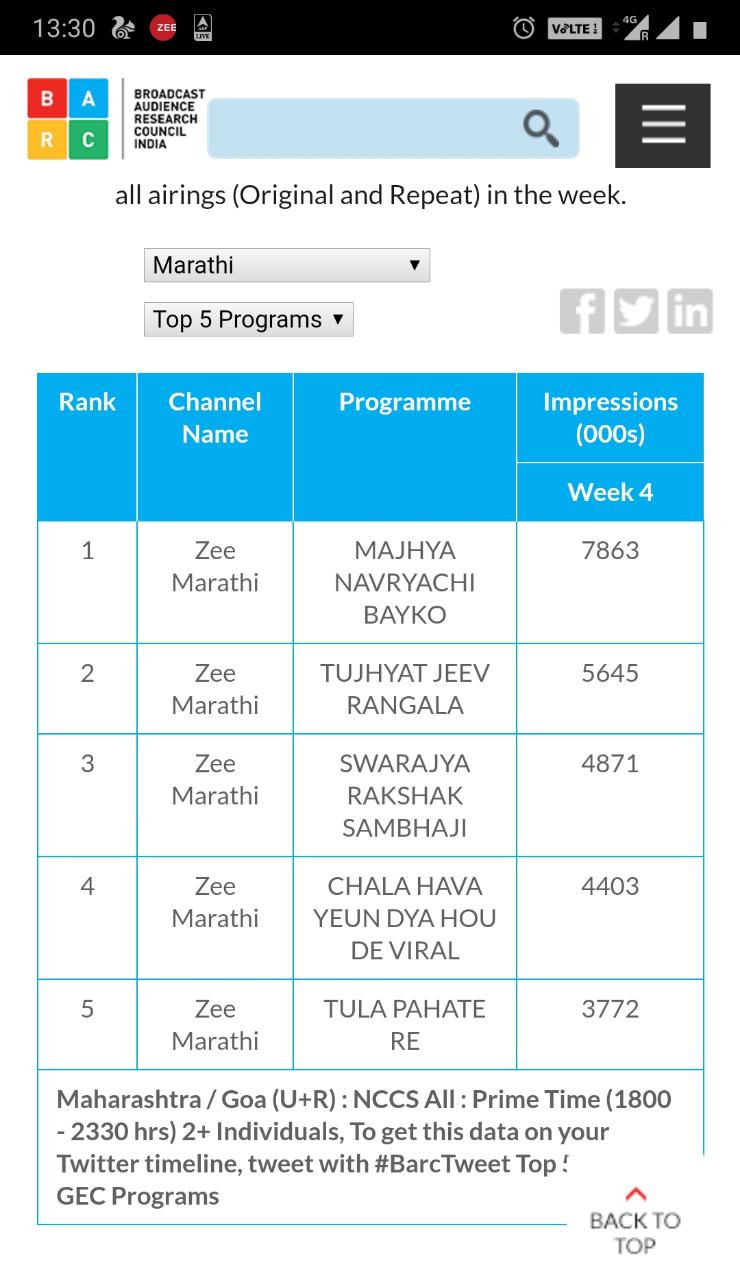This screenshot has width=740, height=1280.
Task: Open the hamburger menu
Action: pyautogui.click(x=662, y=125)
